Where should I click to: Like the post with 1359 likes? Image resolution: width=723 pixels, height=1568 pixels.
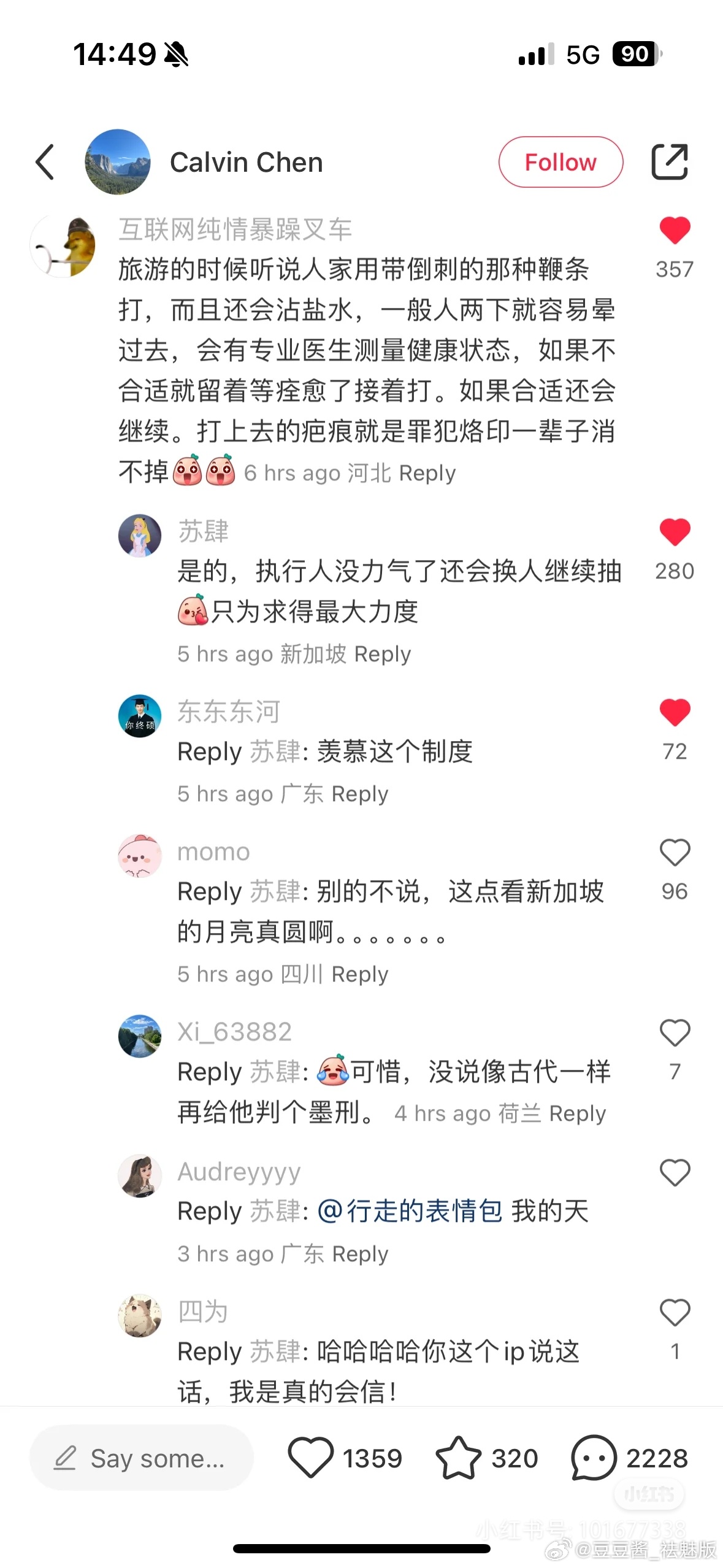[311, 1458]
